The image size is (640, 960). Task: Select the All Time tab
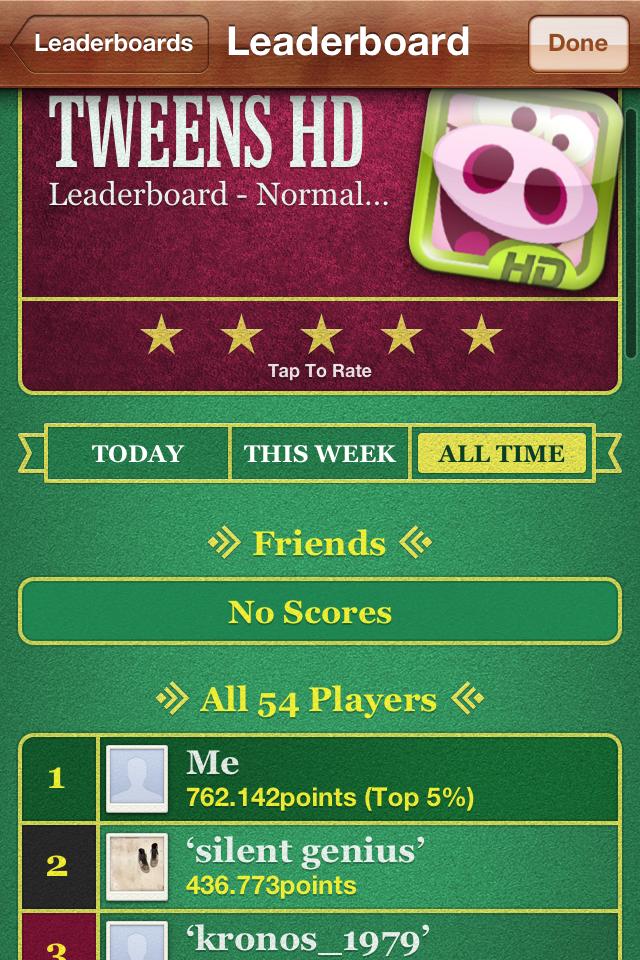click(502, 453)
